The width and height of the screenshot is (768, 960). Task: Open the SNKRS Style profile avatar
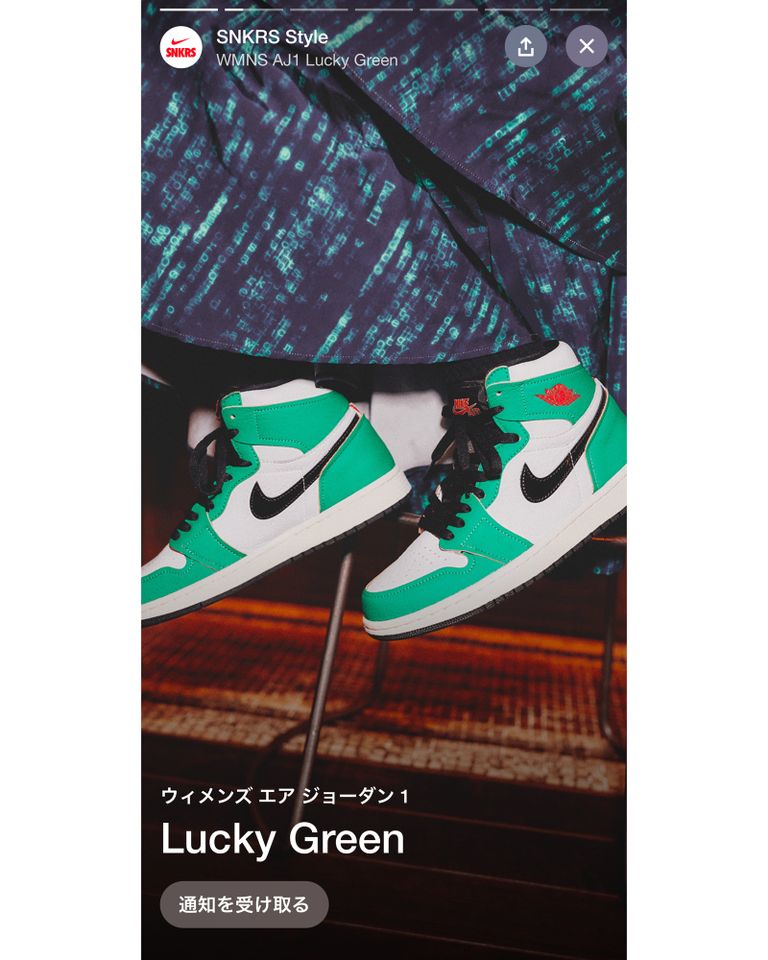(181, 47)
